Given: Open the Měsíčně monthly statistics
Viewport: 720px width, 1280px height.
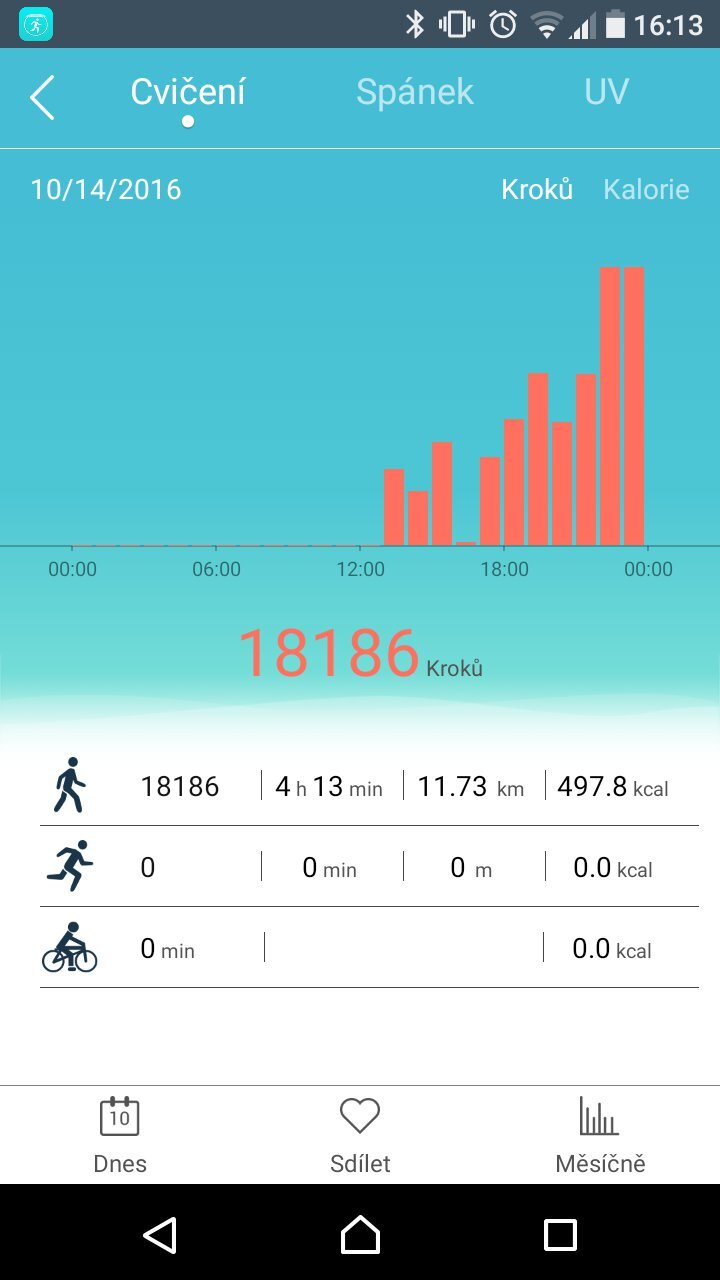Looking at the screenshot, I should 600,1134.
